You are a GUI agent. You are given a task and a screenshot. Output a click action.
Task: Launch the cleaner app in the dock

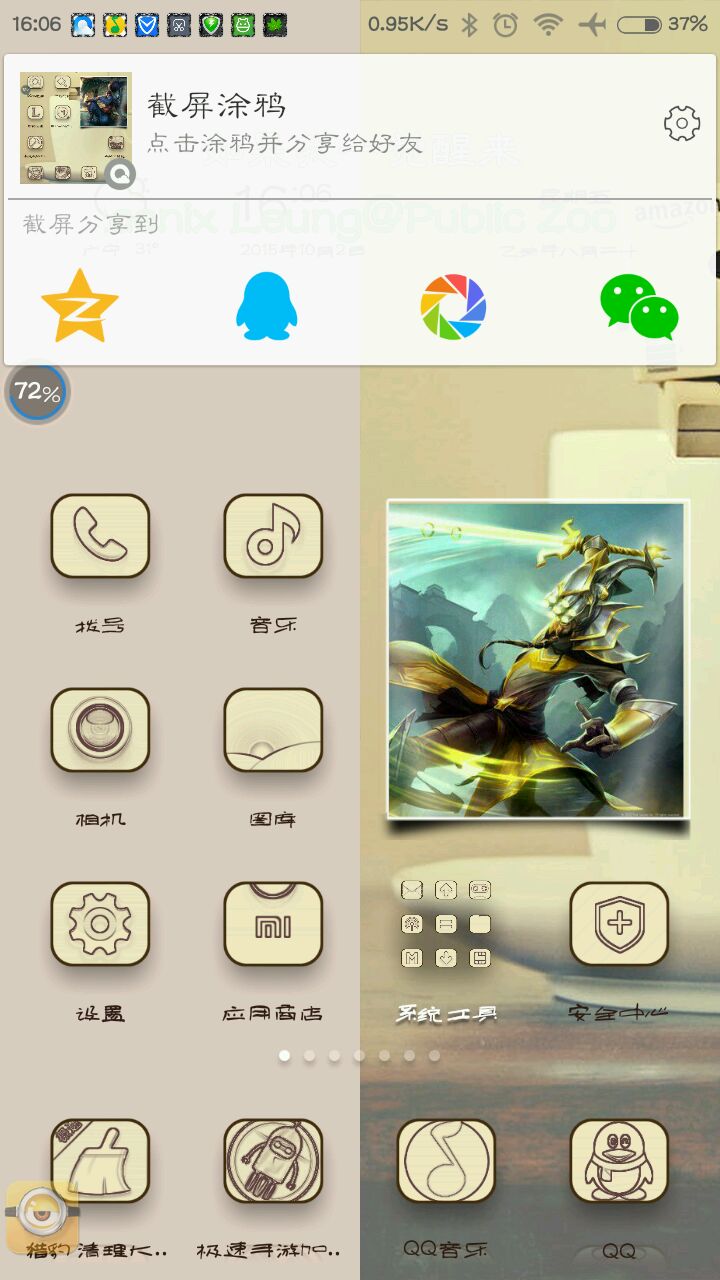tap(100, 1161)
